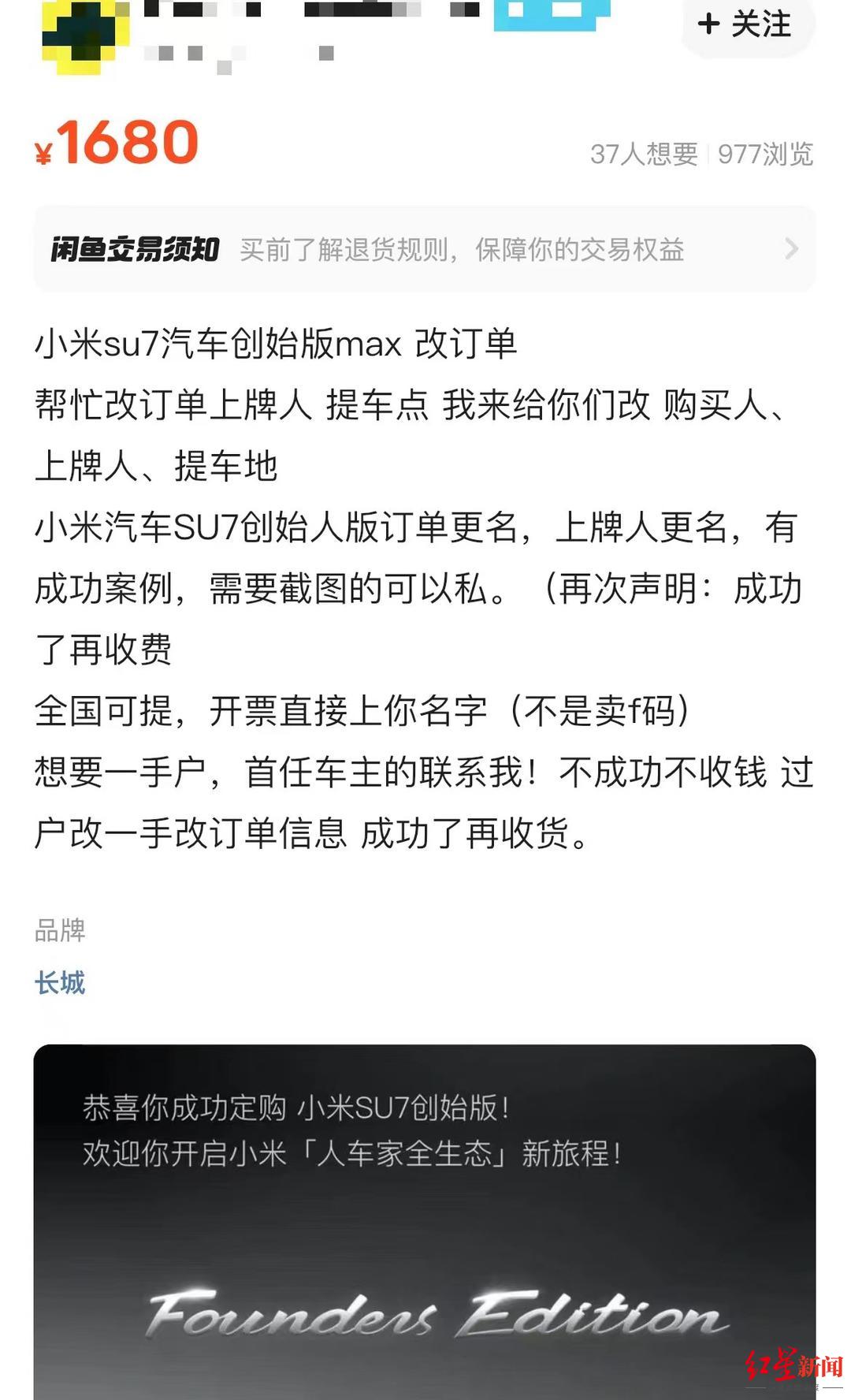Open the 闲鱼交易须知 trading rules row
Viewport: 851px width, 1400px height.
(x=424, y=249)
